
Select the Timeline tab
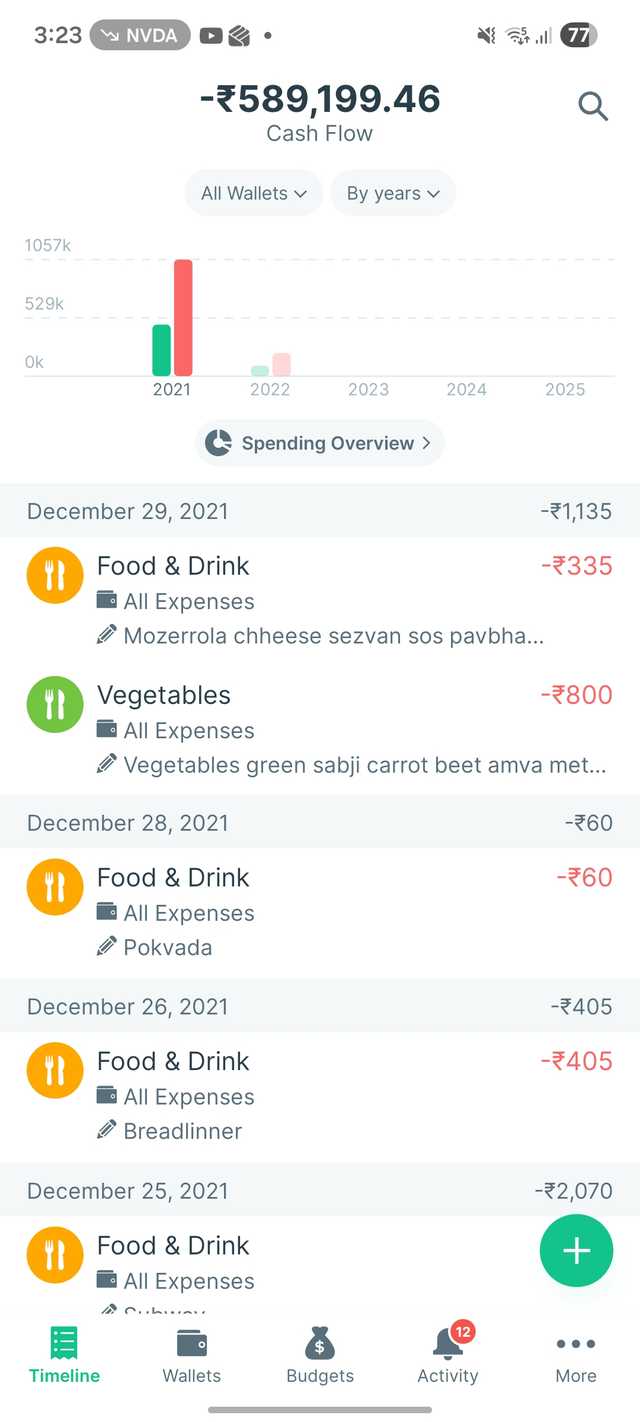point(64,1355)
